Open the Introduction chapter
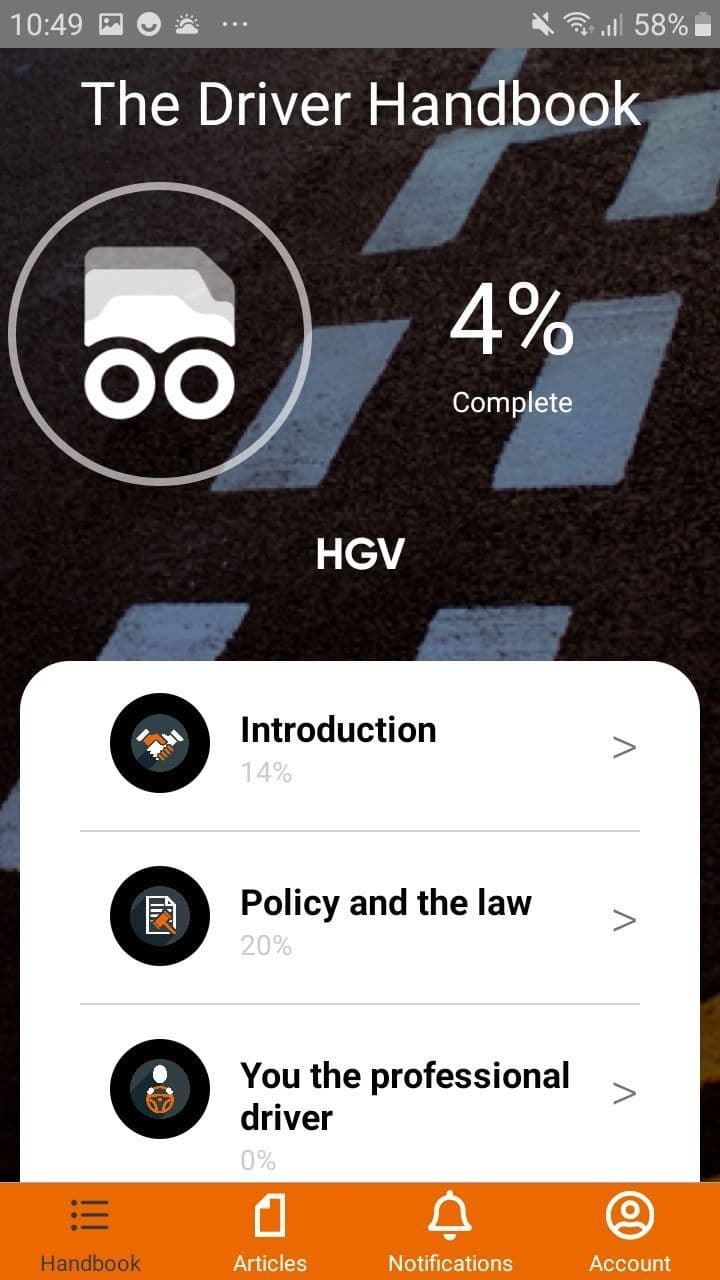This screenshot has width=720, height=1280. (x=360, y=746)
